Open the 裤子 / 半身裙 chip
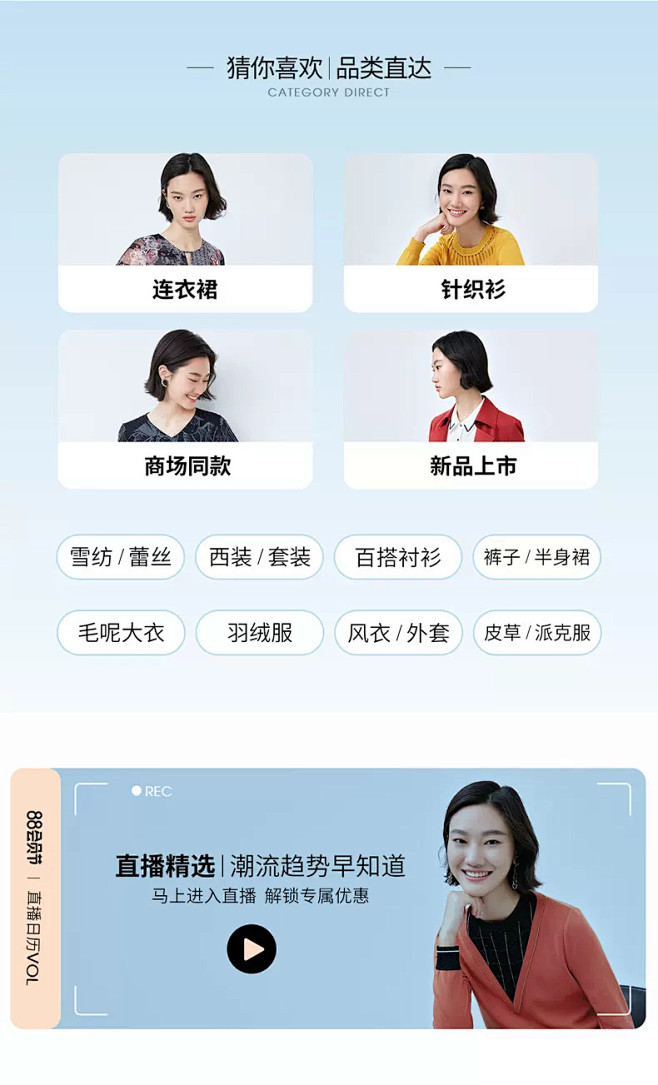 [537, 557]
